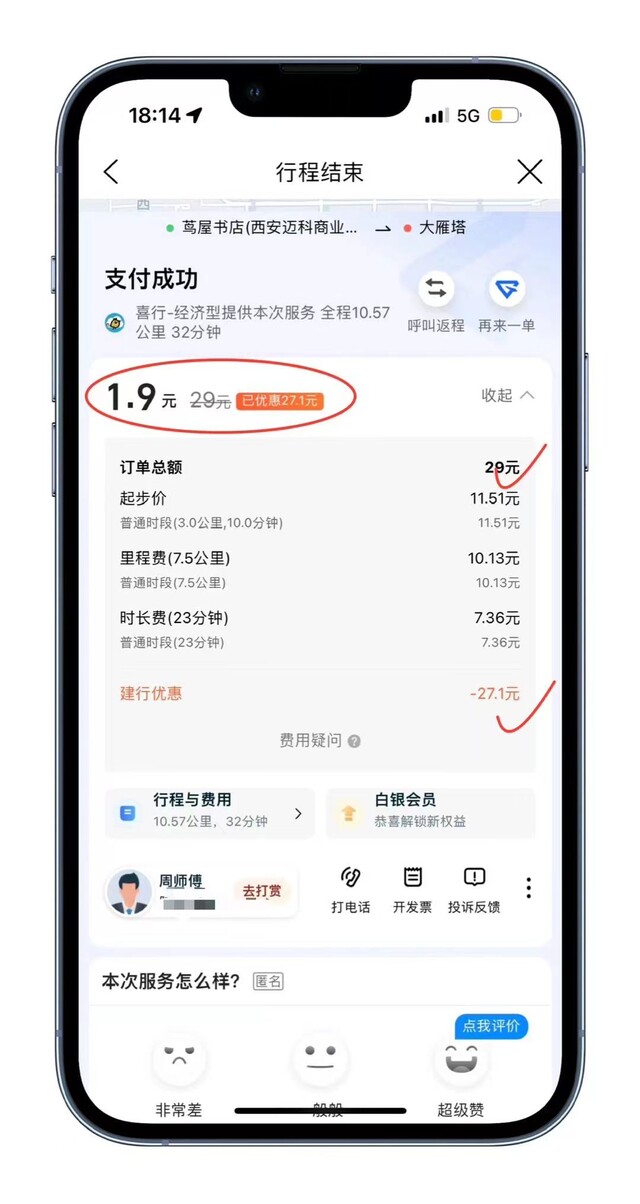Screen dimensions: 640x1204
Task: Request an invoice (开发票)
Action: (x=412, y=889)
